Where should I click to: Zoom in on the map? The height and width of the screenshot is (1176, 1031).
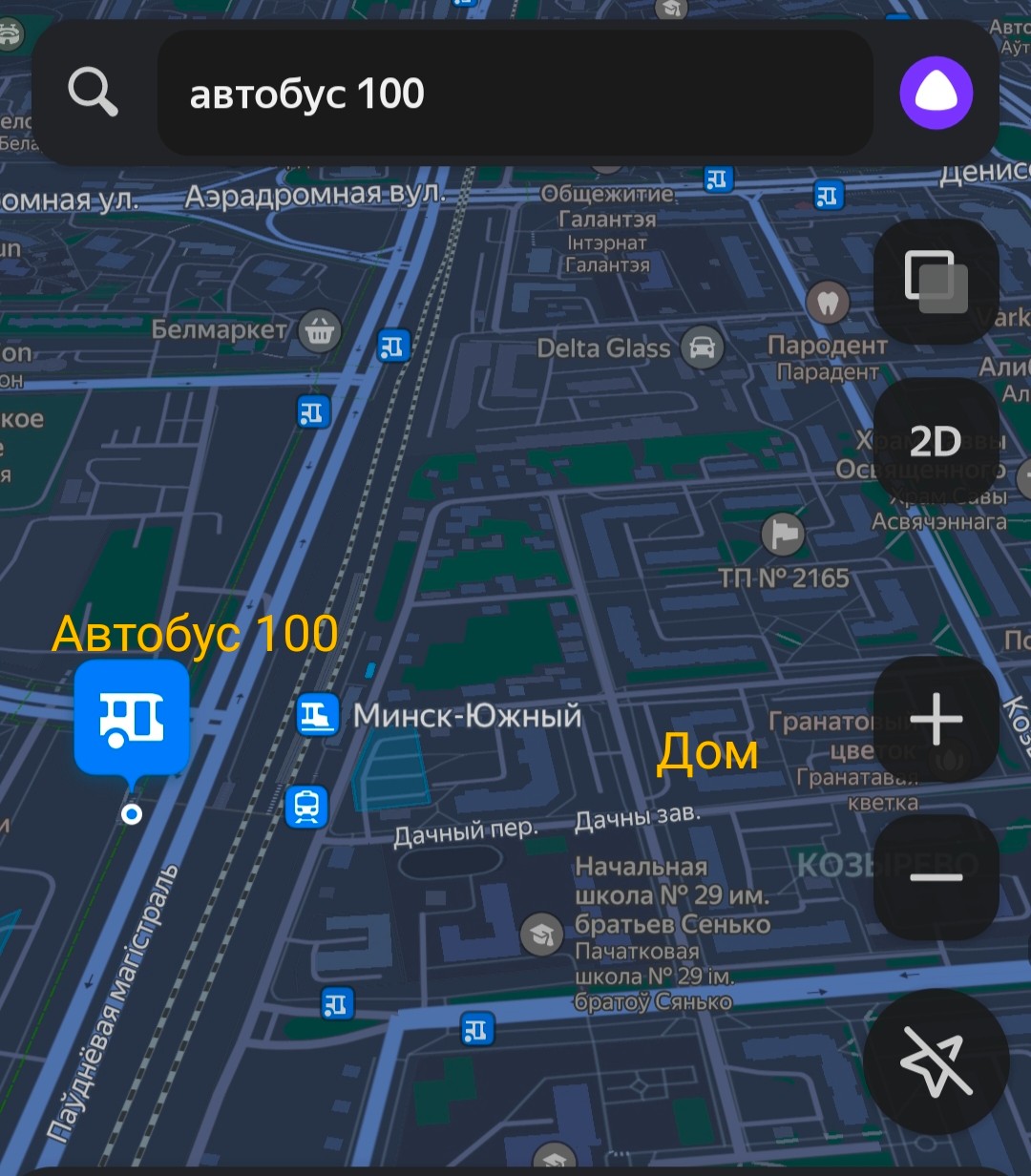(936, 719)
